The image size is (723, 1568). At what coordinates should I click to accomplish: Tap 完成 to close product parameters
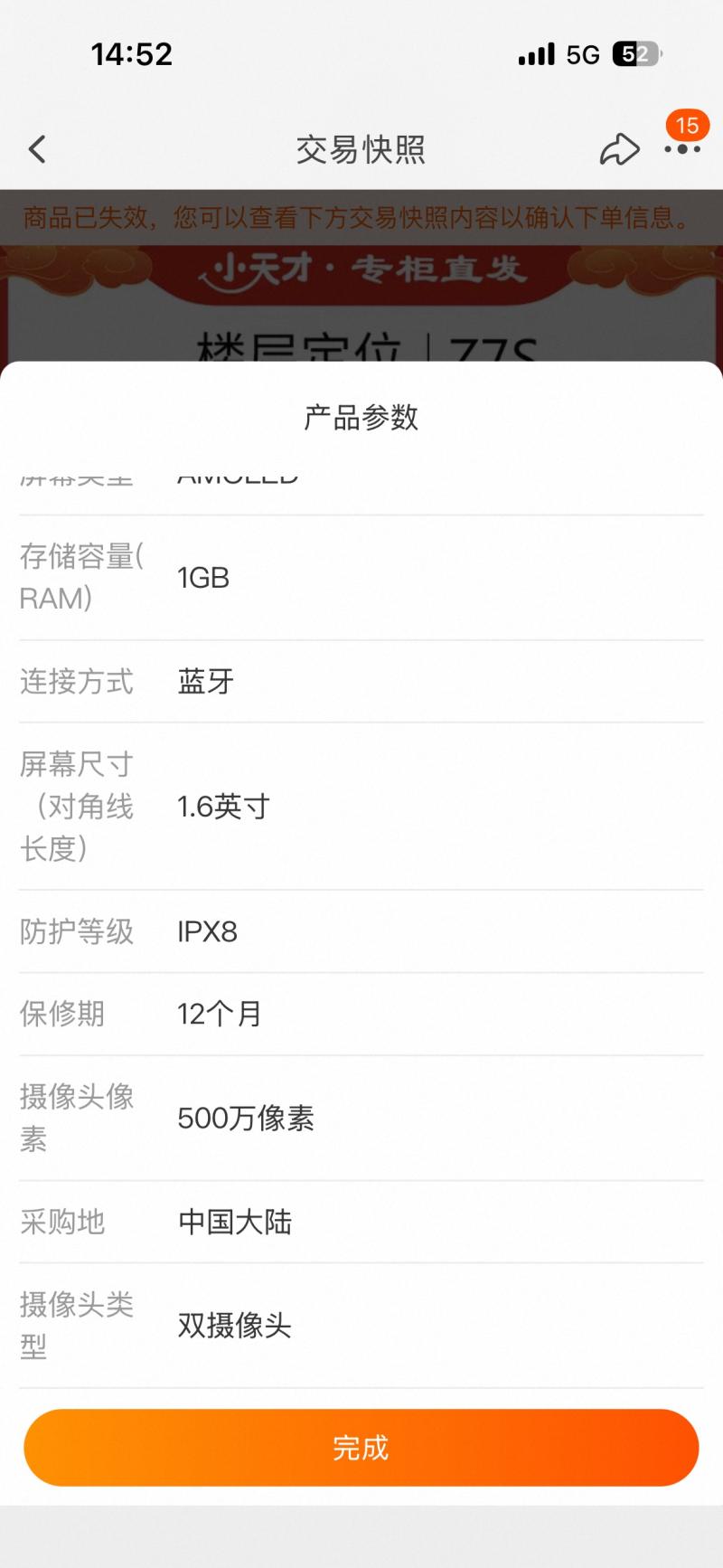[361, 1448]
